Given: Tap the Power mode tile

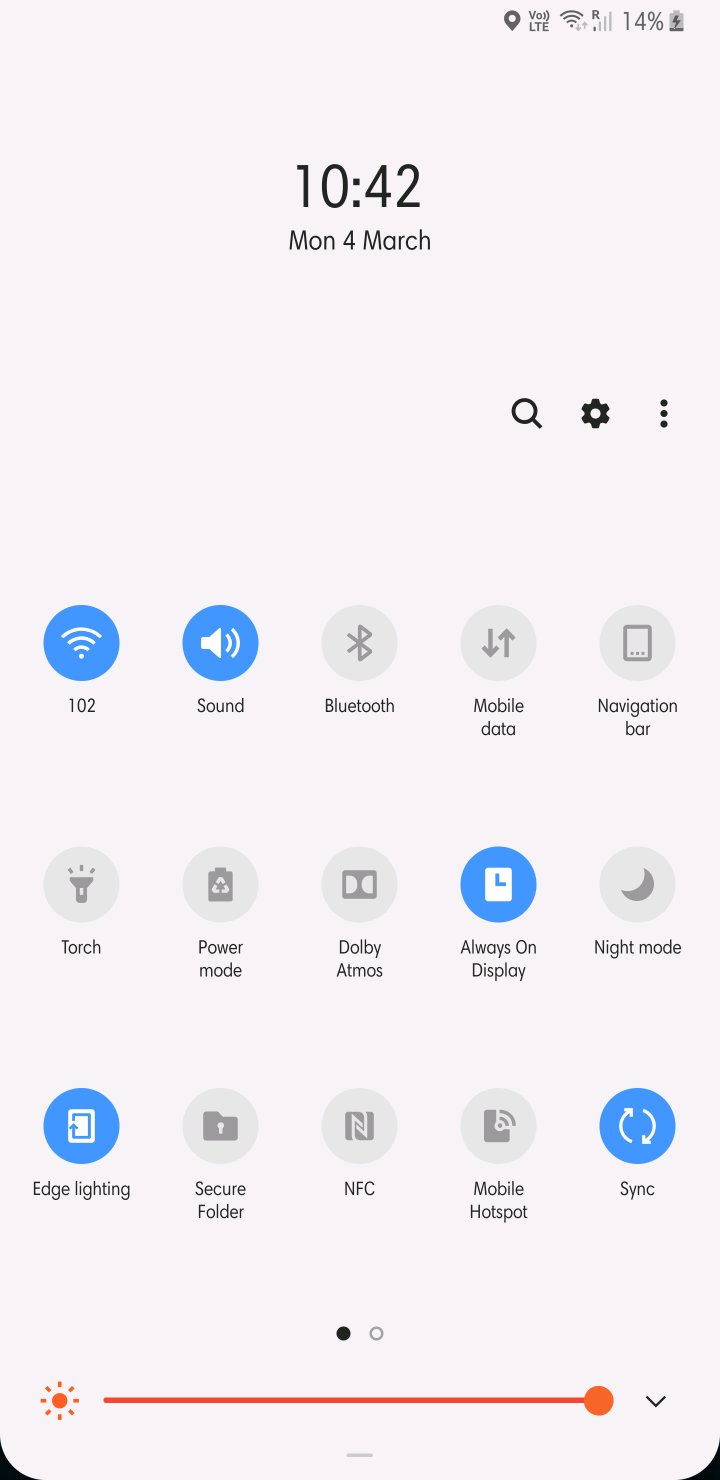Looking at the screenshot, I should pos(220,885).
